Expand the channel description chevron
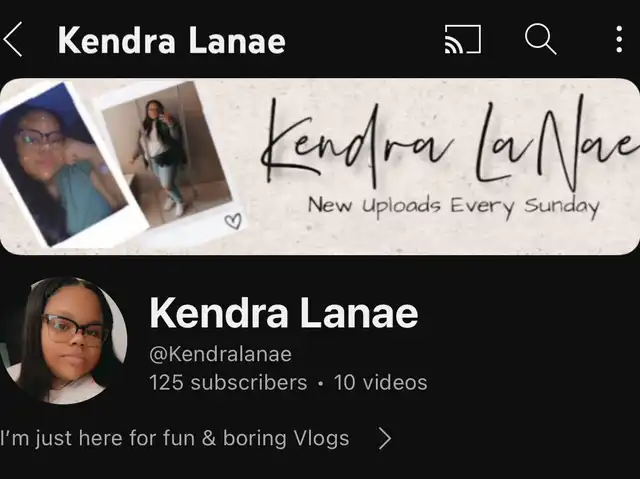 385,438
